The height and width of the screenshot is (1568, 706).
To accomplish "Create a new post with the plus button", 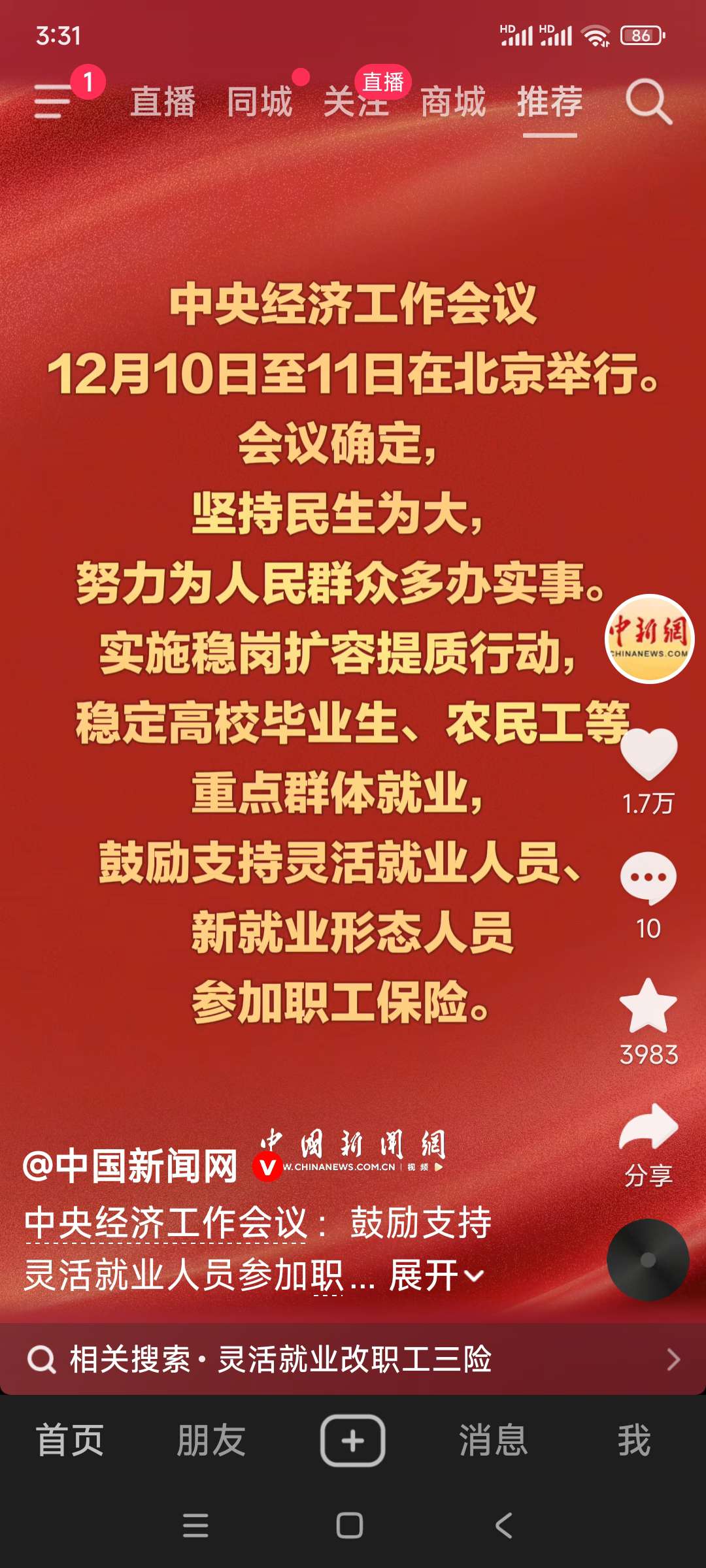I will pyautogui.click(x=352, y=1441).
